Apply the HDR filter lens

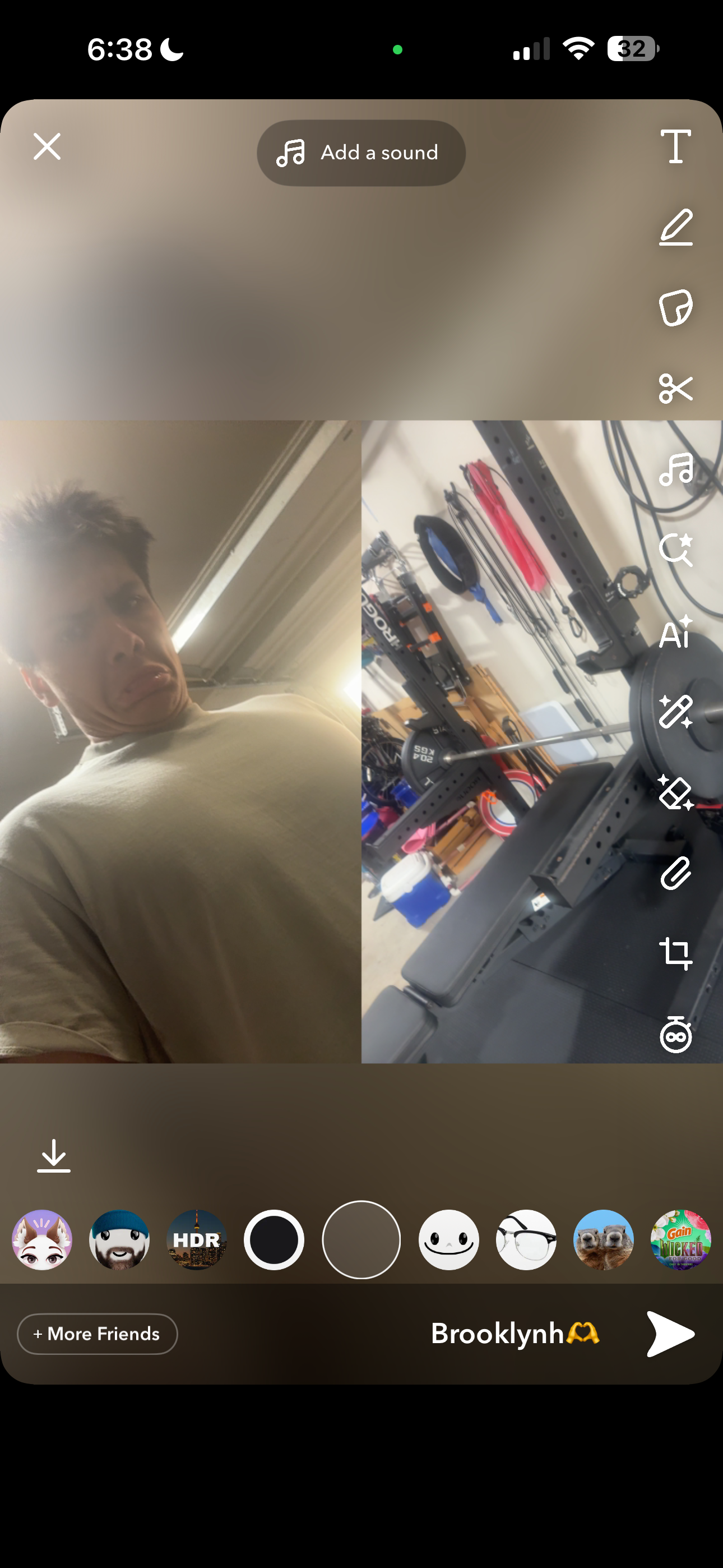[x=197, y=1239]
